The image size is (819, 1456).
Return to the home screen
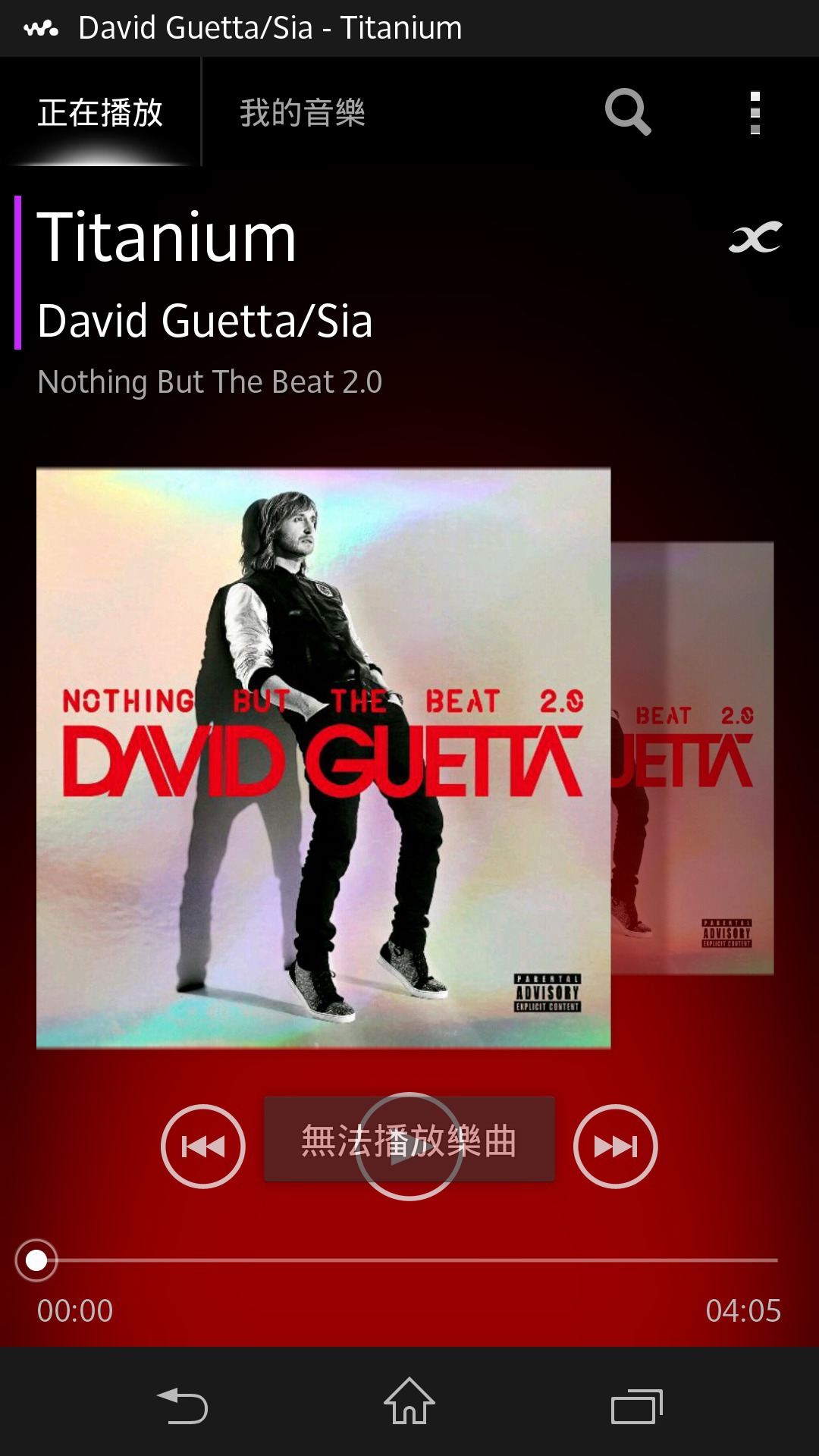click(409, 1403)
